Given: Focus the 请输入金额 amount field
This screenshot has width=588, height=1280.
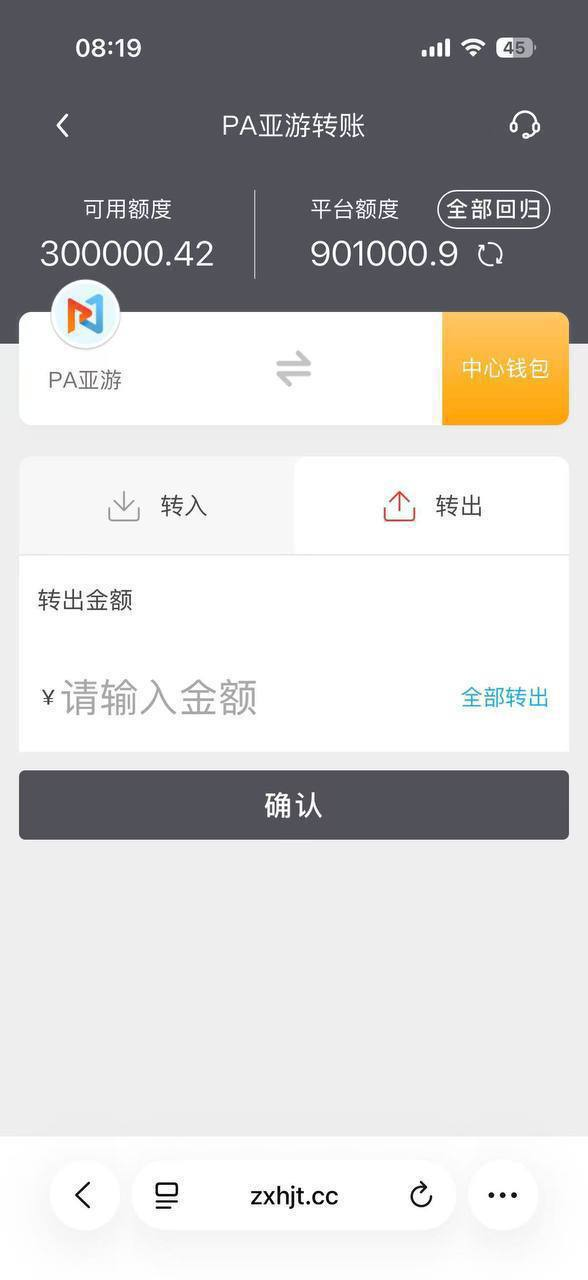Looking at the screenshot, I should coord(240,697).
